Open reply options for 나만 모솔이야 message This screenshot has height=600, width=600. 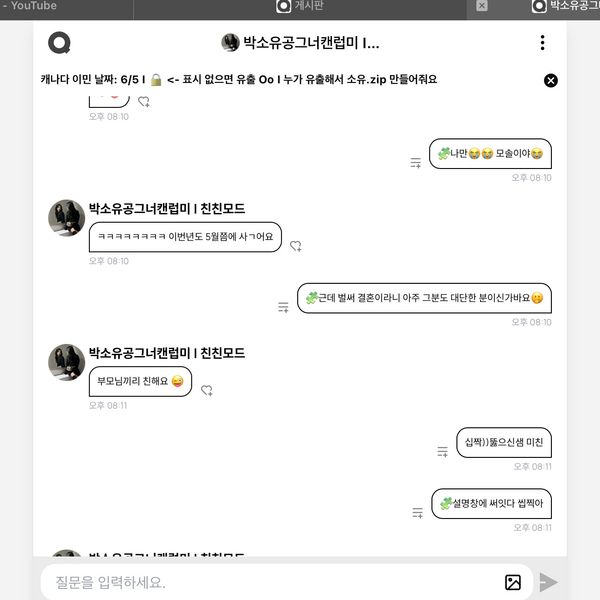point(416,162)
